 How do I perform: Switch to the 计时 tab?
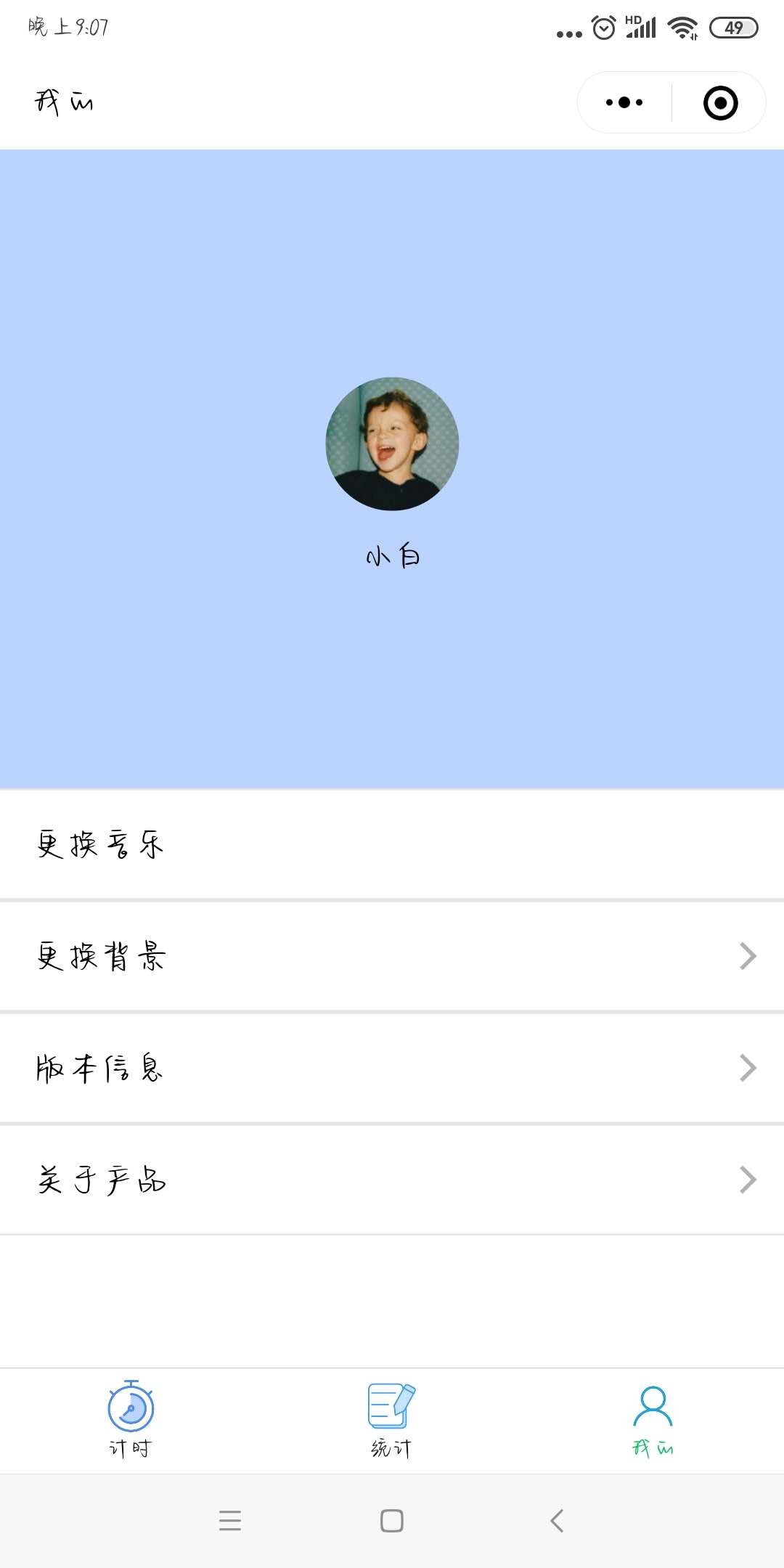point(131,1420)
